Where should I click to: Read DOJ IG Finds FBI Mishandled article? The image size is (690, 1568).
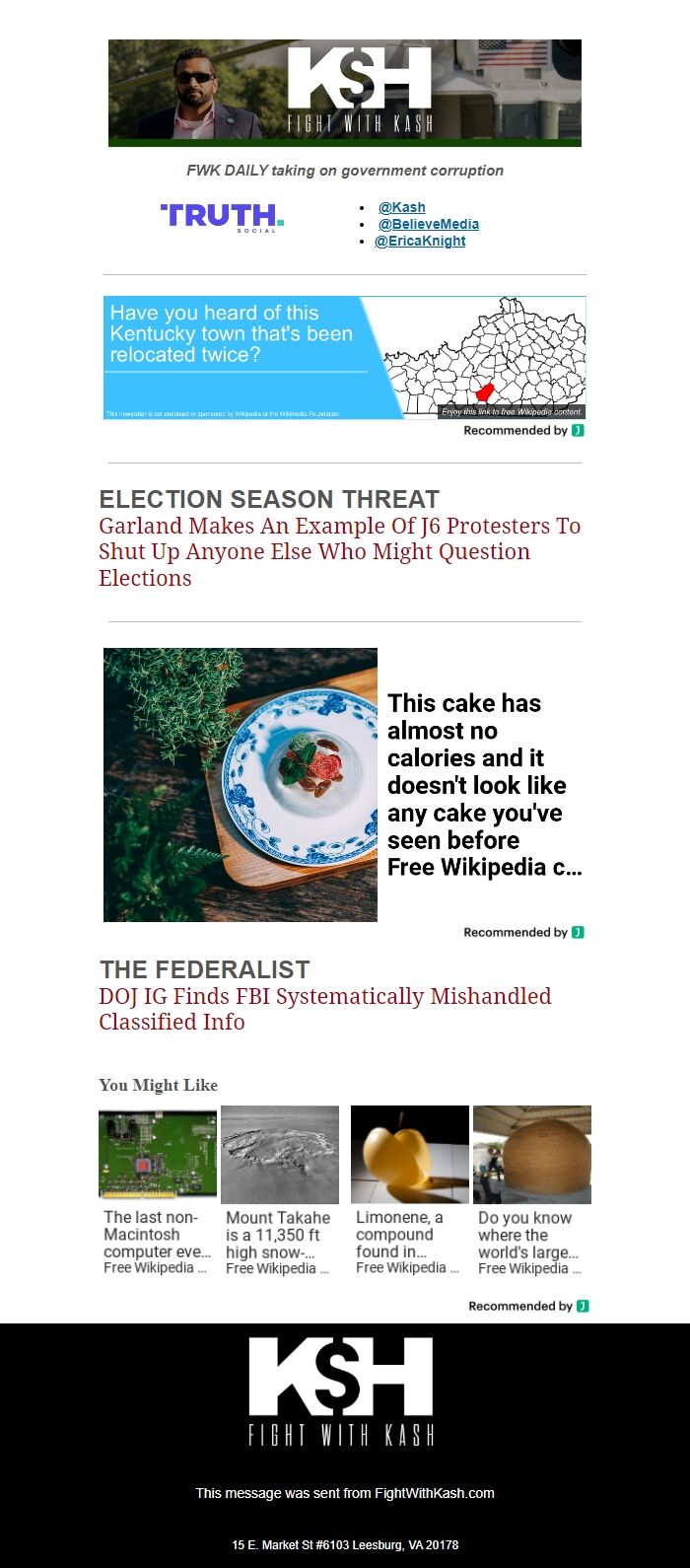[324, 1009]
